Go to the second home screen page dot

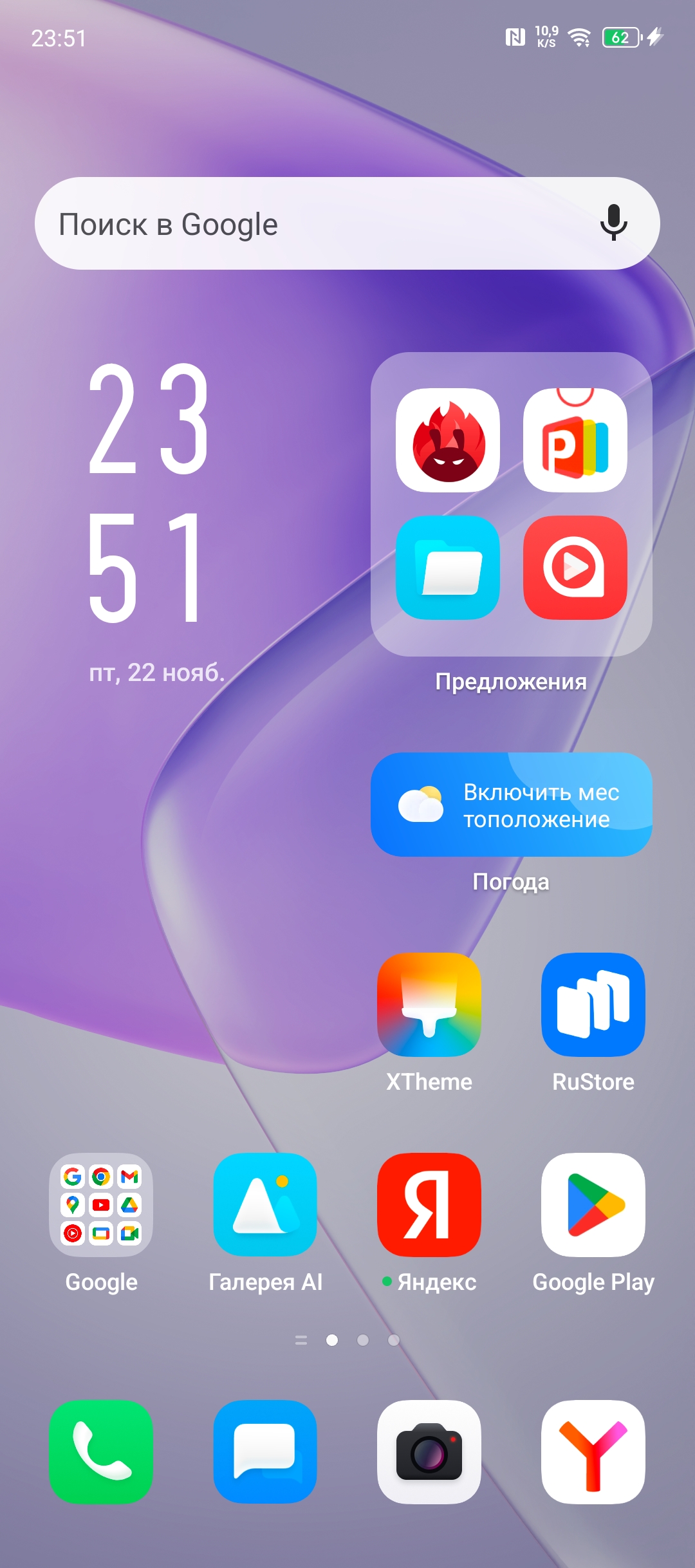coord(363,1340)
